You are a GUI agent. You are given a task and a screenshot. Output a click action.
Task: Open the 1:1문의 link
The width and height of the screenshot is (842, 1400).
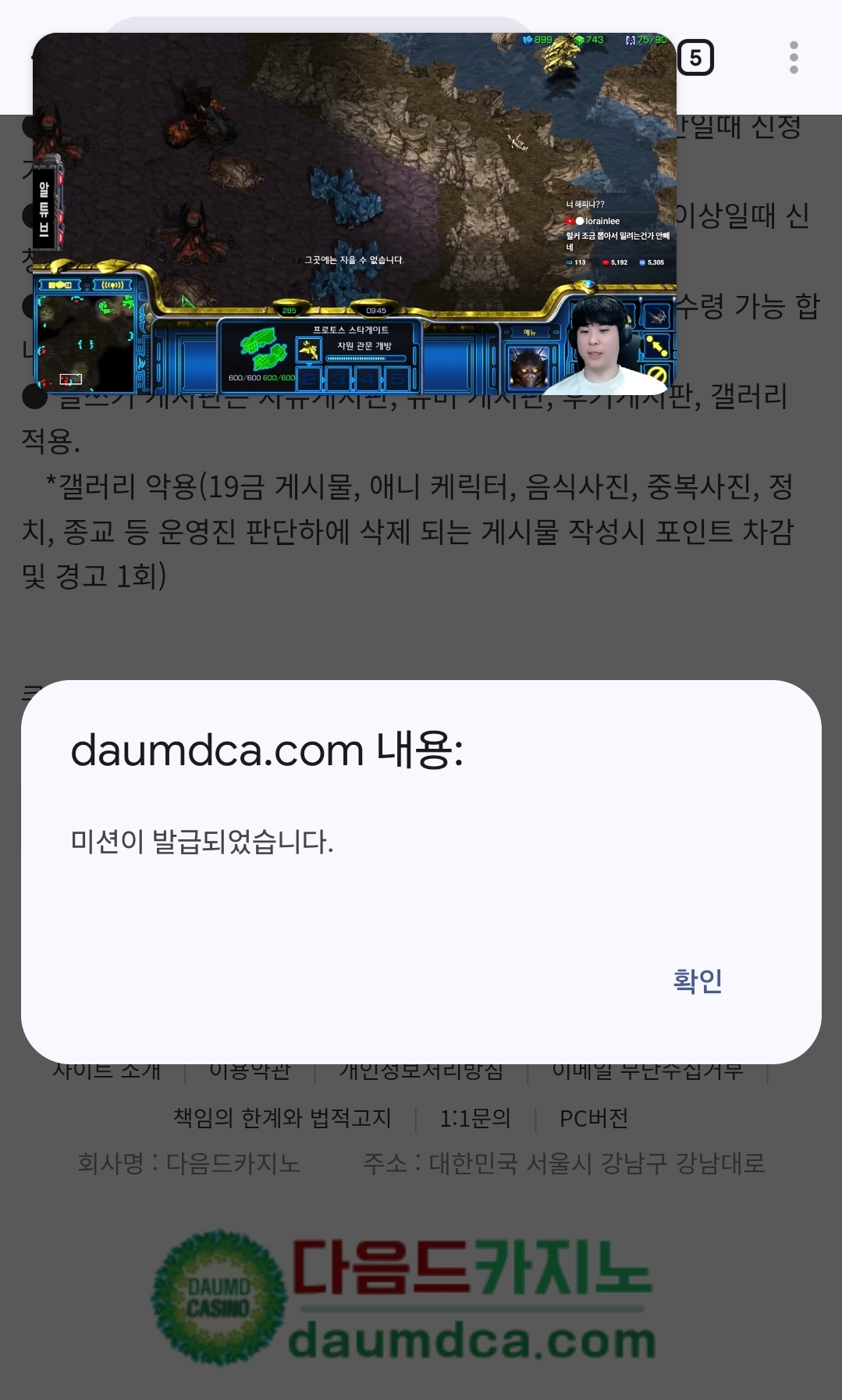(x=475, y=1118)
